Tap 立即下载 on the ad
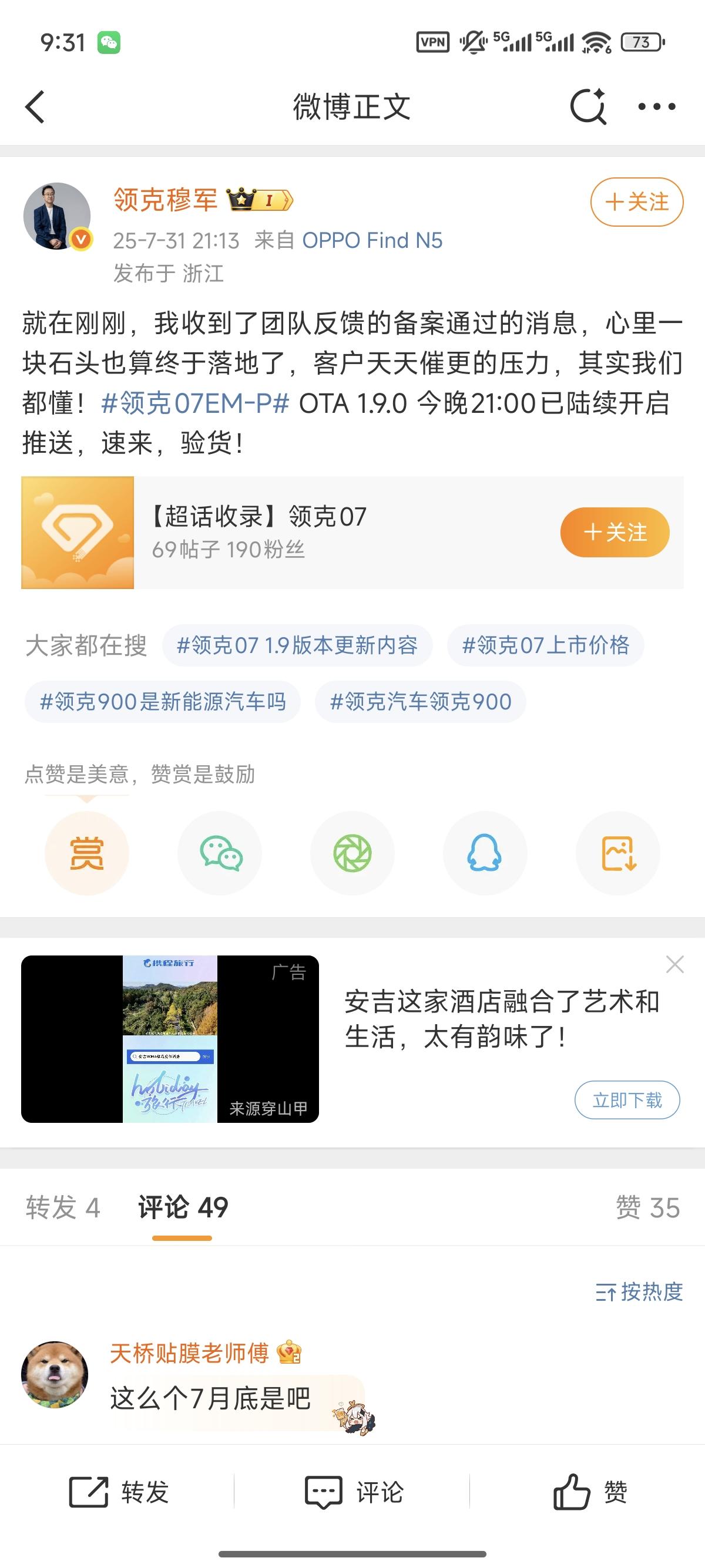This screenshot has height=1568, width=705. [627, 1100]
